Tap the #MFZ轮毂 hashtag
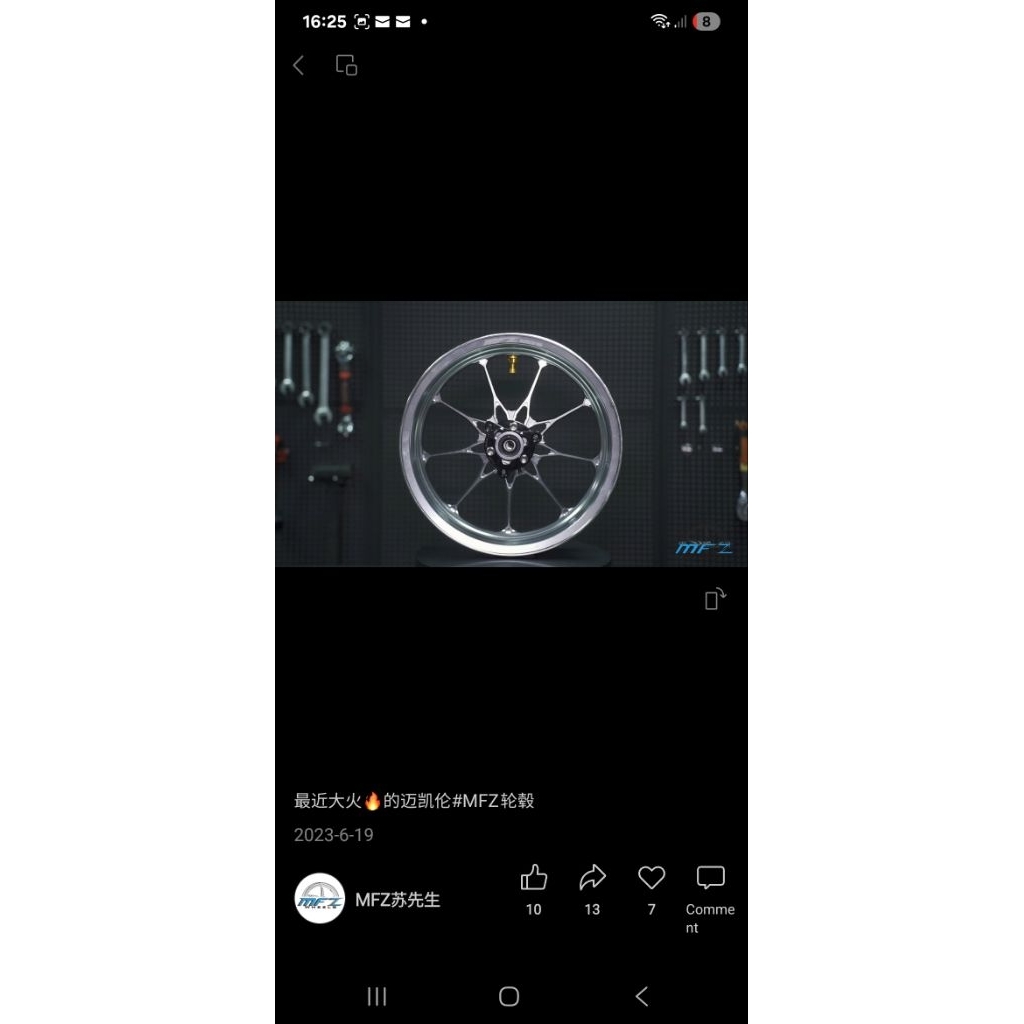1024x1024 pixels. tap(493, 801)
